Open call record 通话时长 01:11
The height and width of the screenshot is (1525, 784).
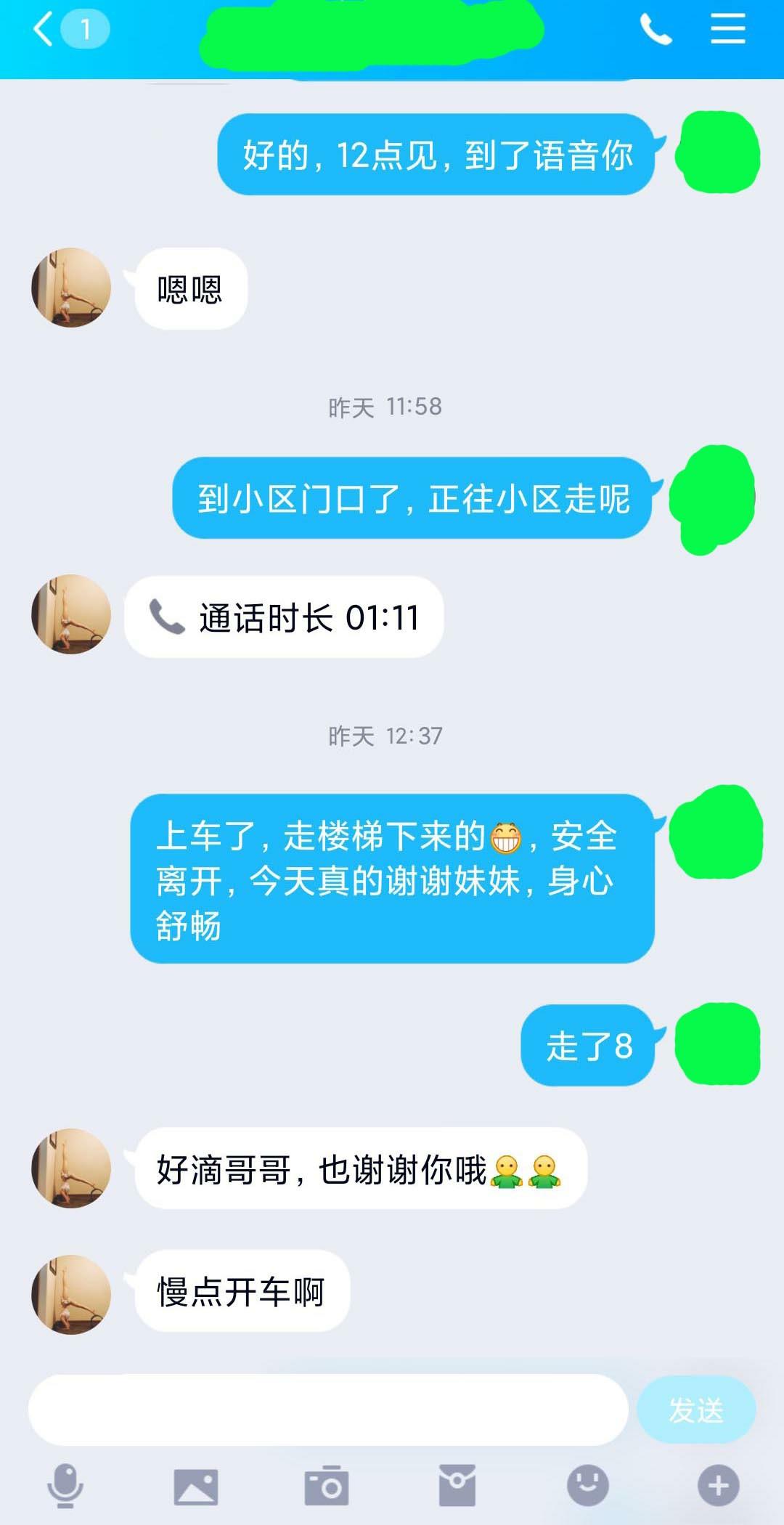click(x=284, y=617)
